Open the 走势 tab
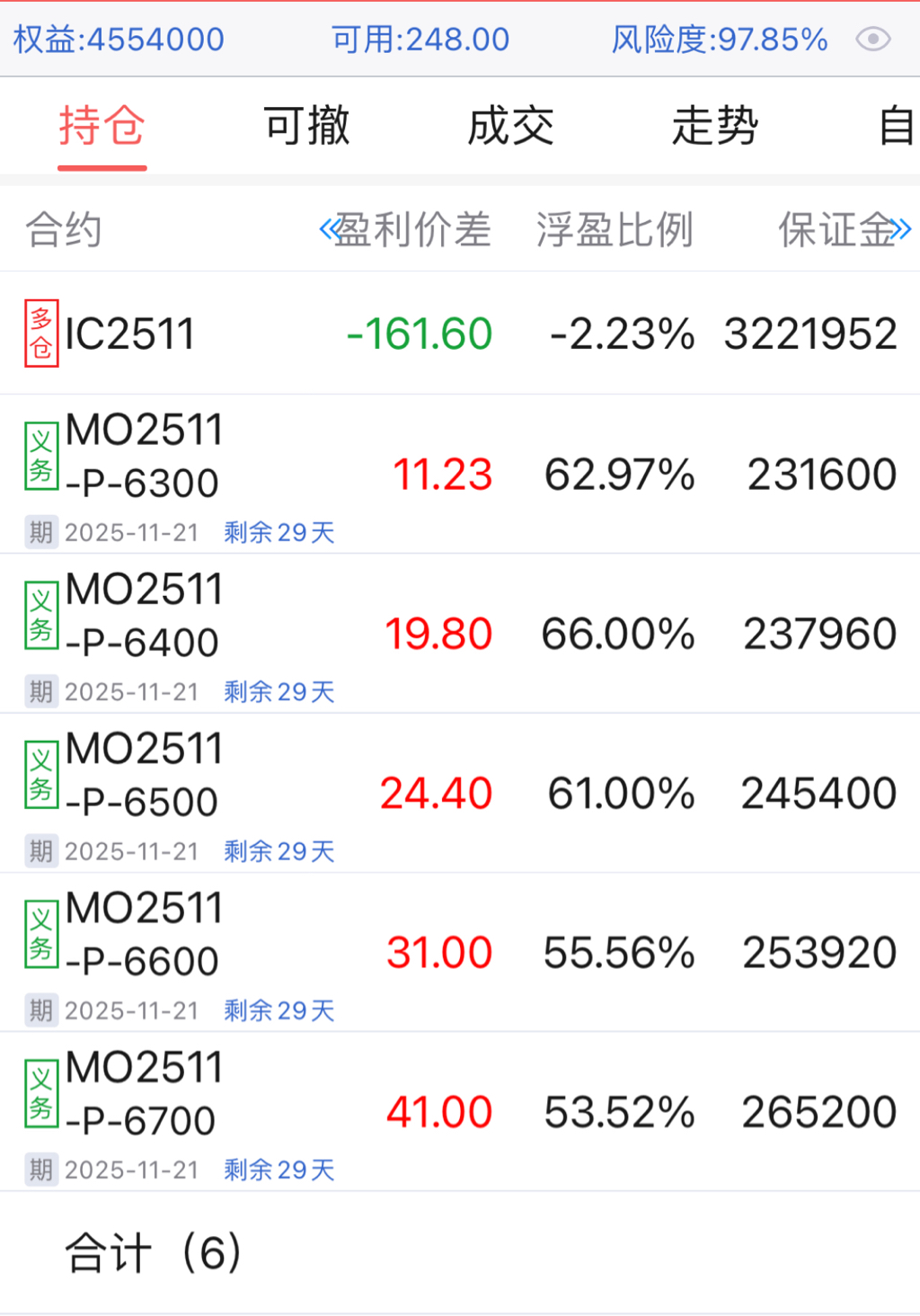This screenshot has height=1316, width=920. click(715, 126)
